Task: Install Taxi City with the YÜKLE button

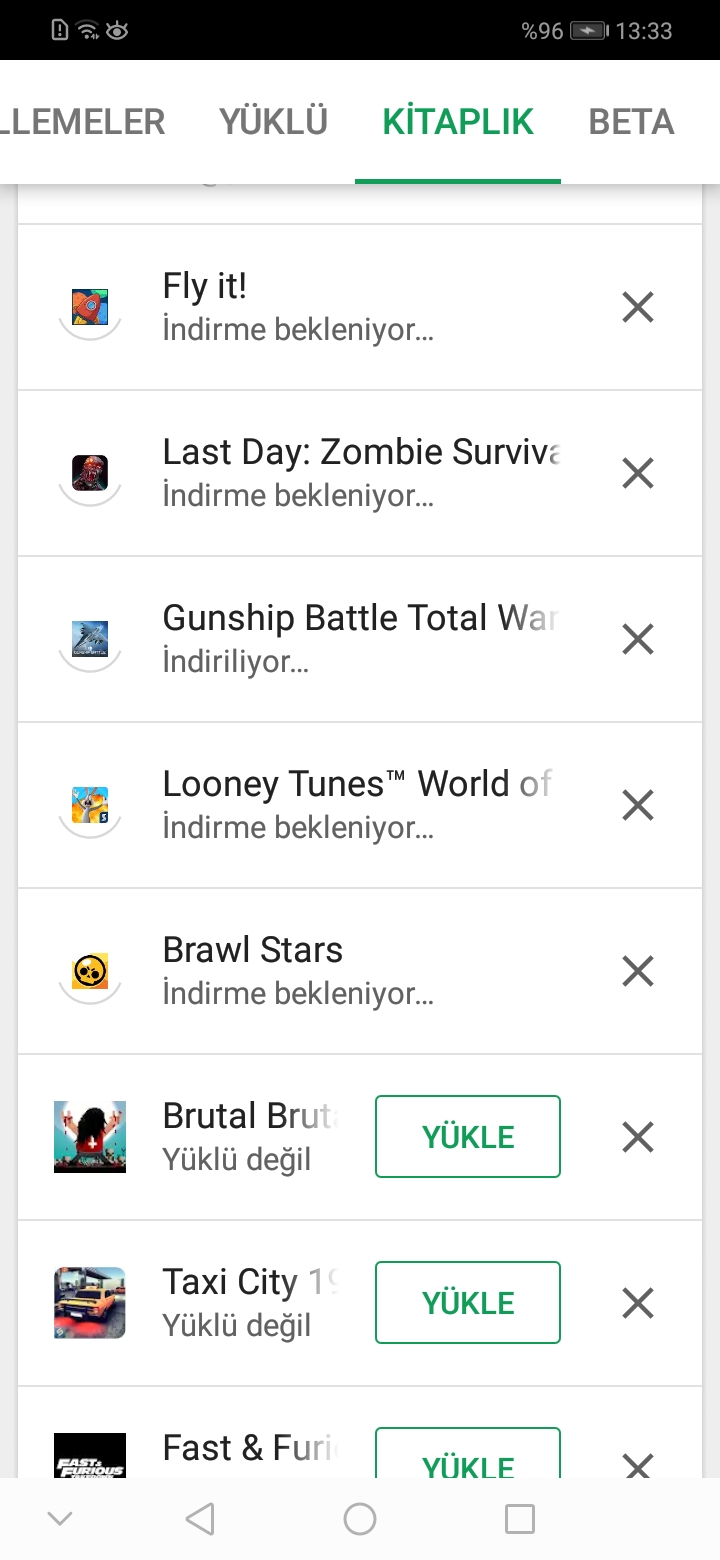Action: pos(467,1303)
